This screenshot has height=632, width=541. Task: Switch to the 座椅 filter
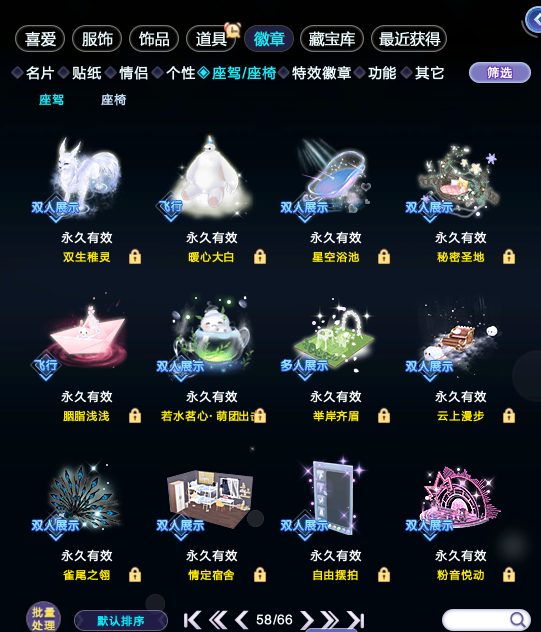[113, 100]
